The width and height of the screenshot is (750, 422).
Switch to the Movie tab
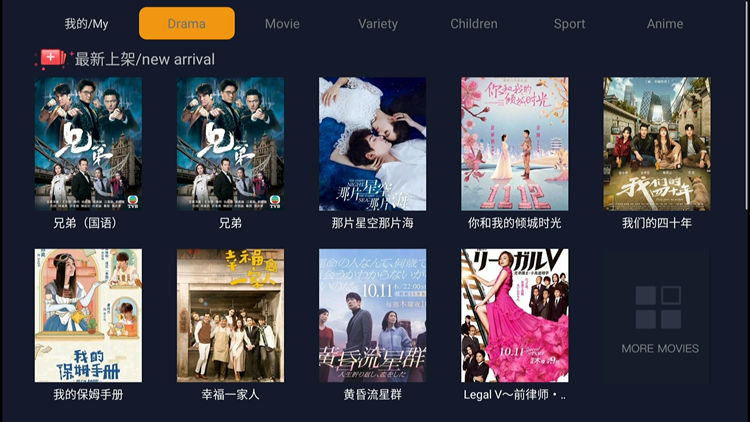[282, 23]
